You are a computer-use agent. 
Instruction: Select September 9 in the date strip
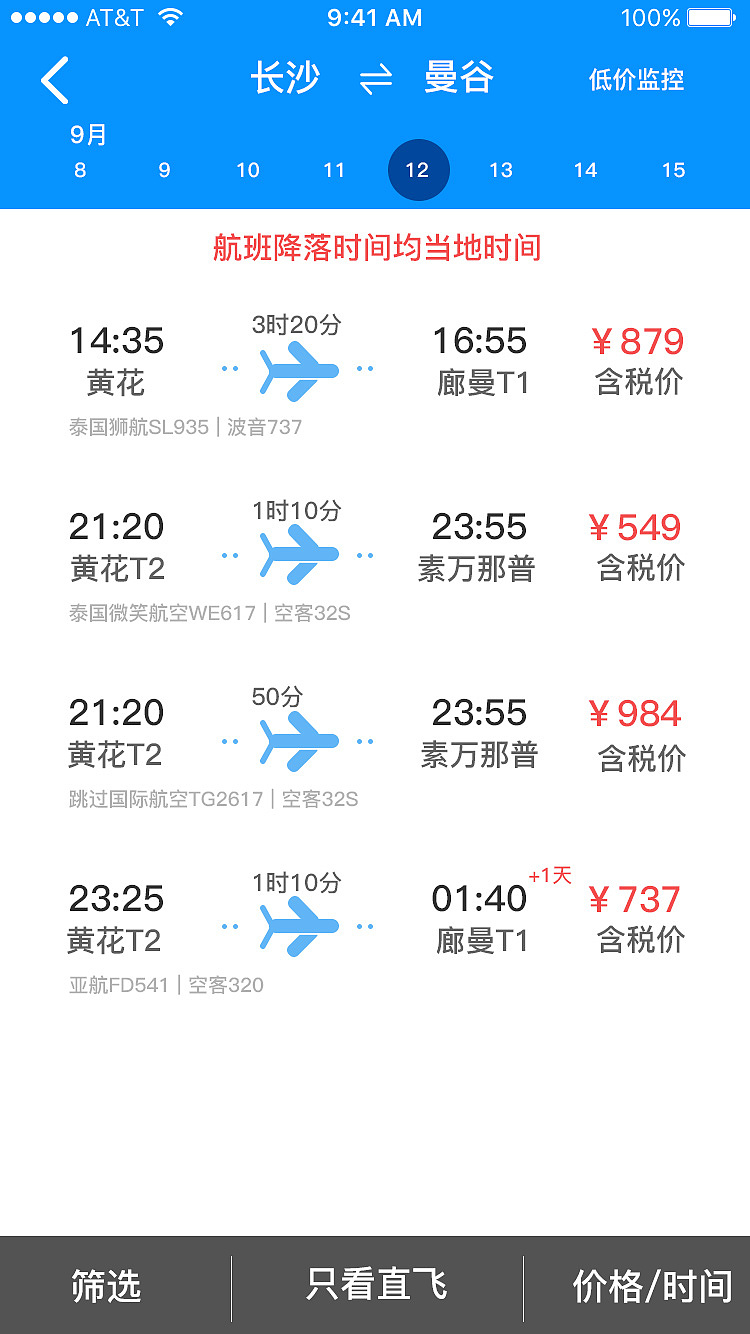164,170
